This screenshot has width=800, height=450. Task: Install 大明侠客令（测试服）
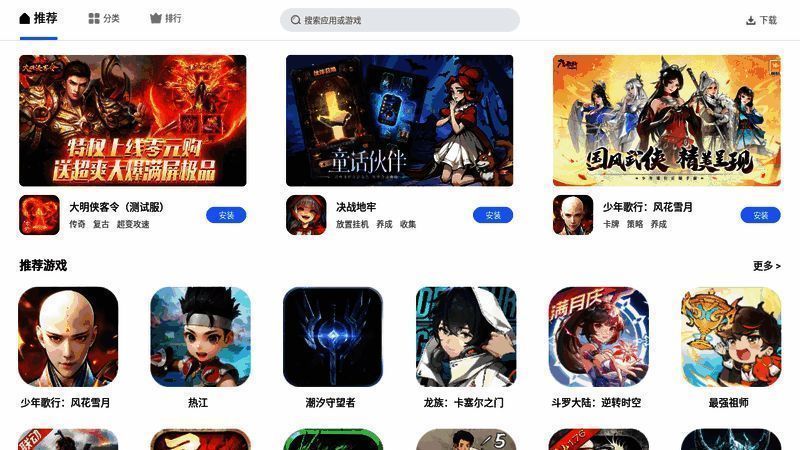[x=226, y=215]
